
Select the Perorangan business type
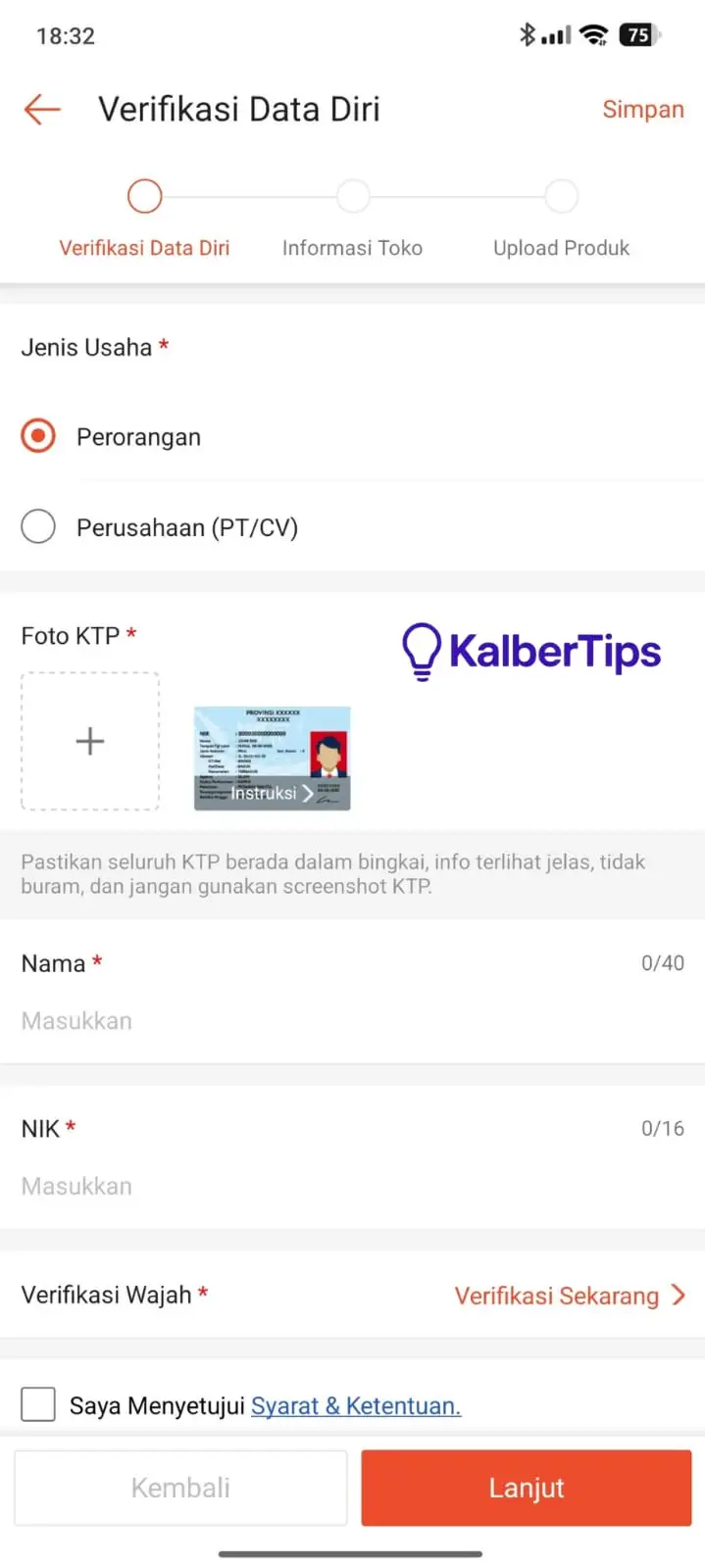pyautogui.click(x=38, y=436)
